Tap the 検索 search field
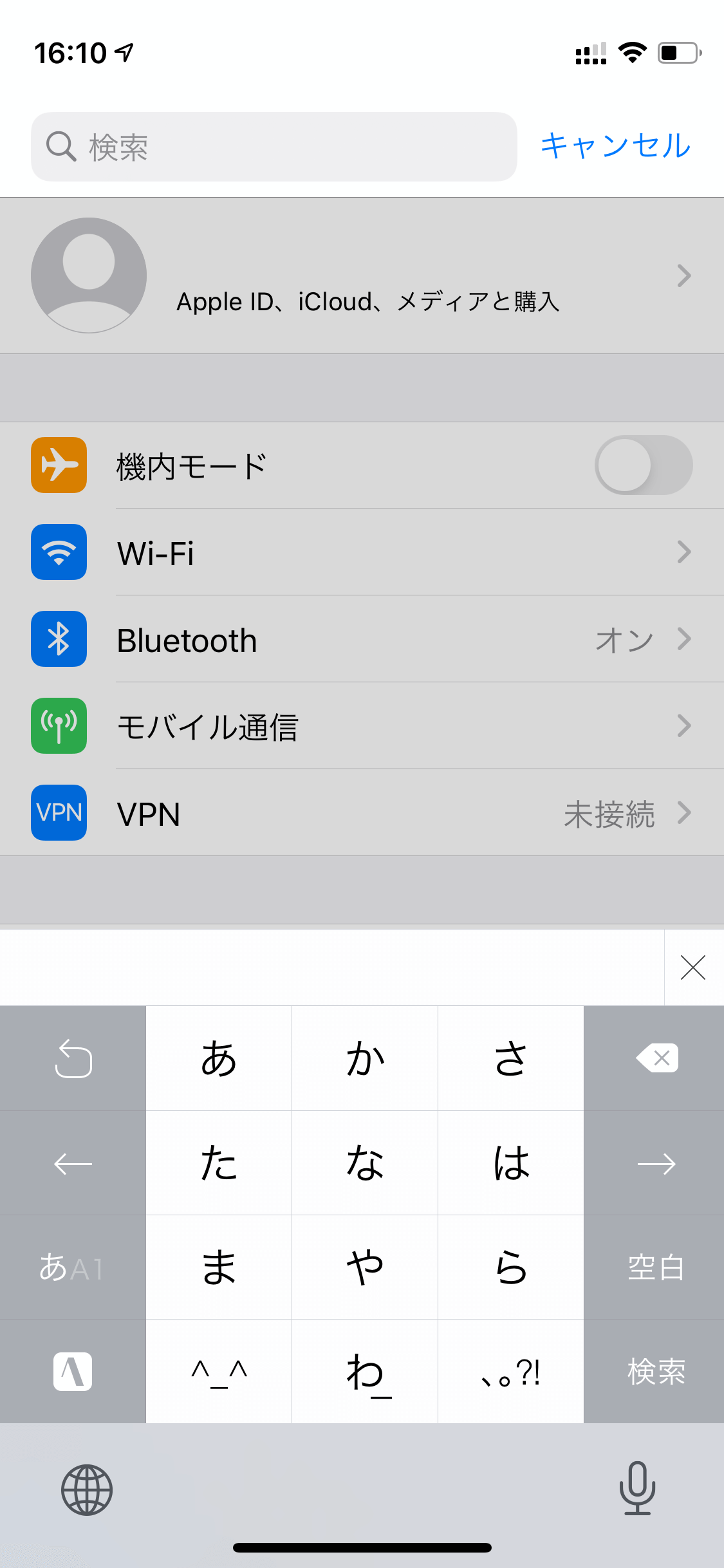 click(x=274, y=147)
